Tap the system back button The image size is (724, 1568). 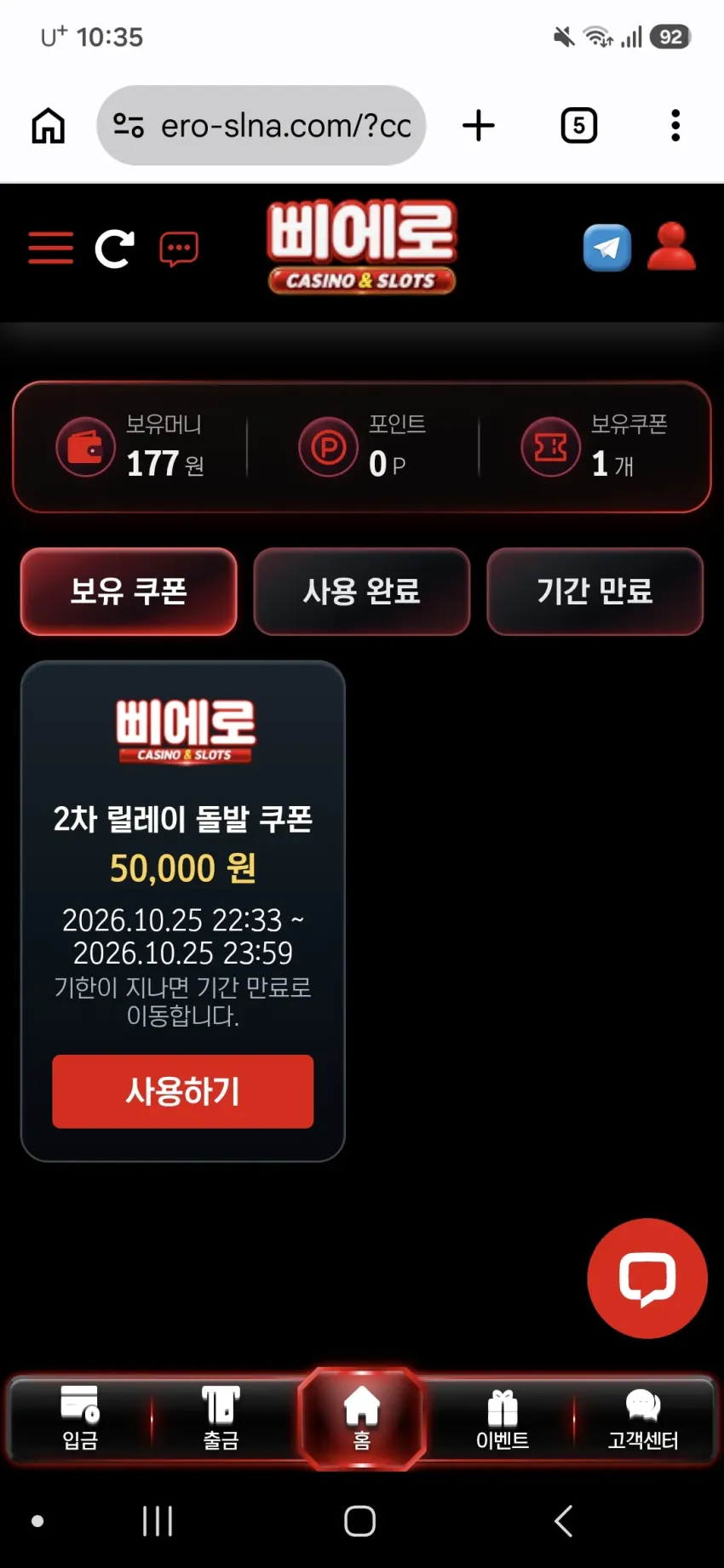(564, 1521)
